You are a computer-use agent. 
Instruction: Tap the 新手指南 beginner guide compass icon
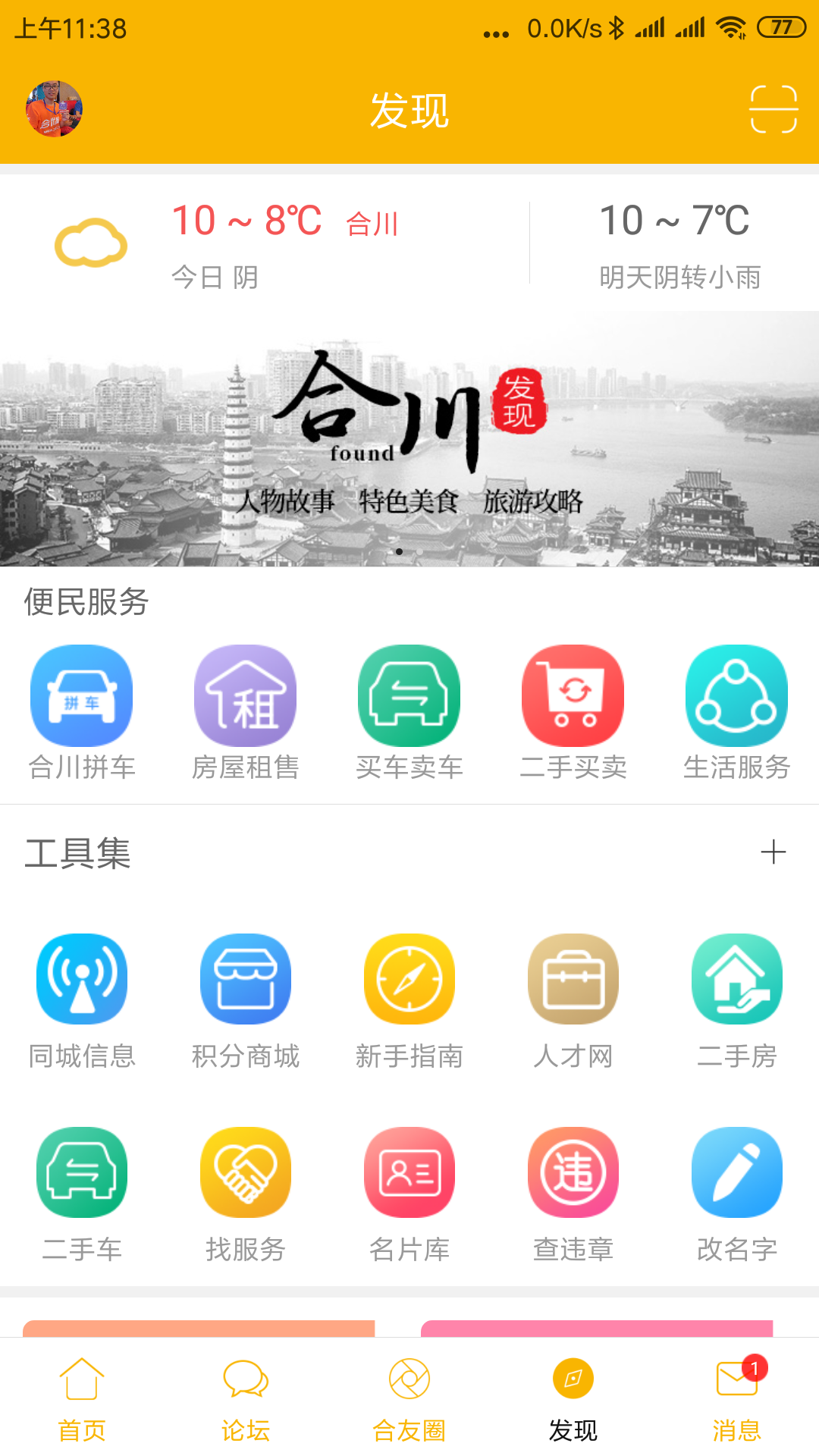click(409, 978)
